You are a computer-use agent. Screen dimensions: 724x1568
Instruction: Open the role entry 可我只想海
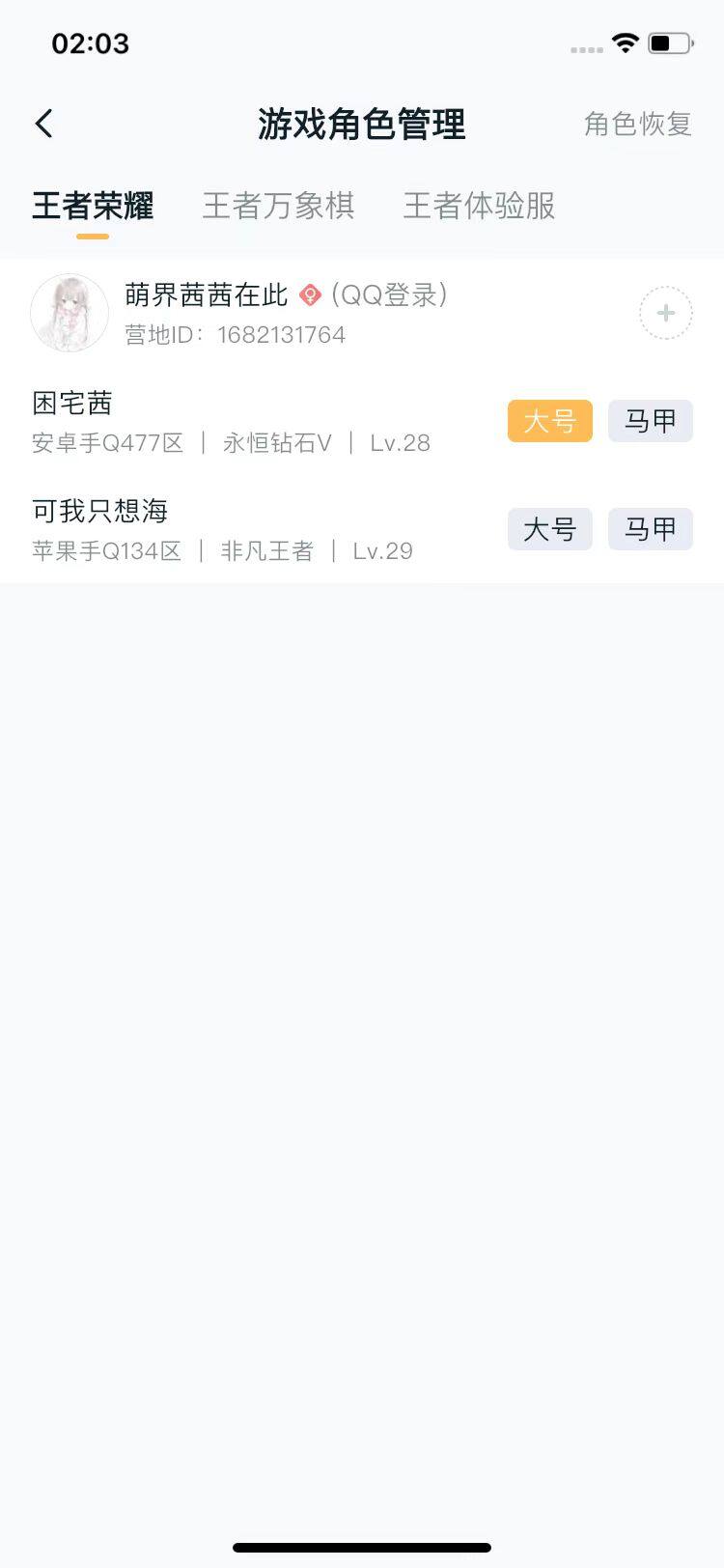pos(97,512)
